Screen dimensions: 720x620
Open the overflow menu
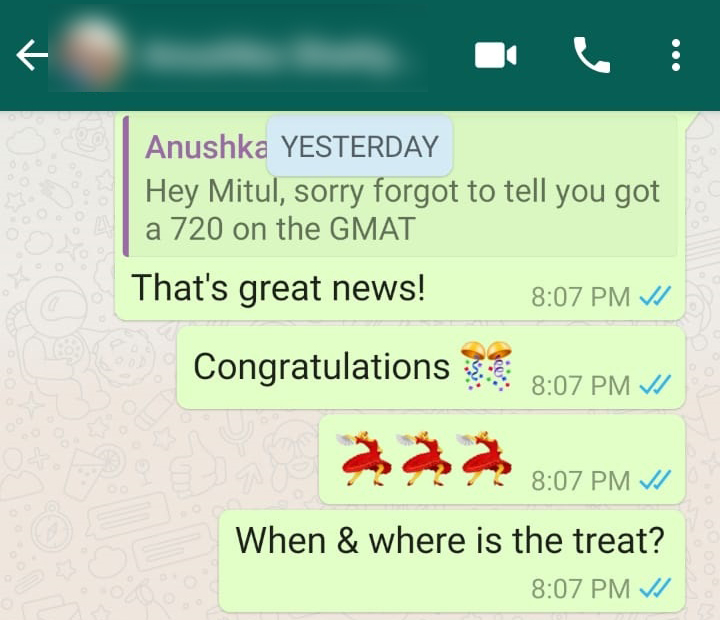pos(677,56)
